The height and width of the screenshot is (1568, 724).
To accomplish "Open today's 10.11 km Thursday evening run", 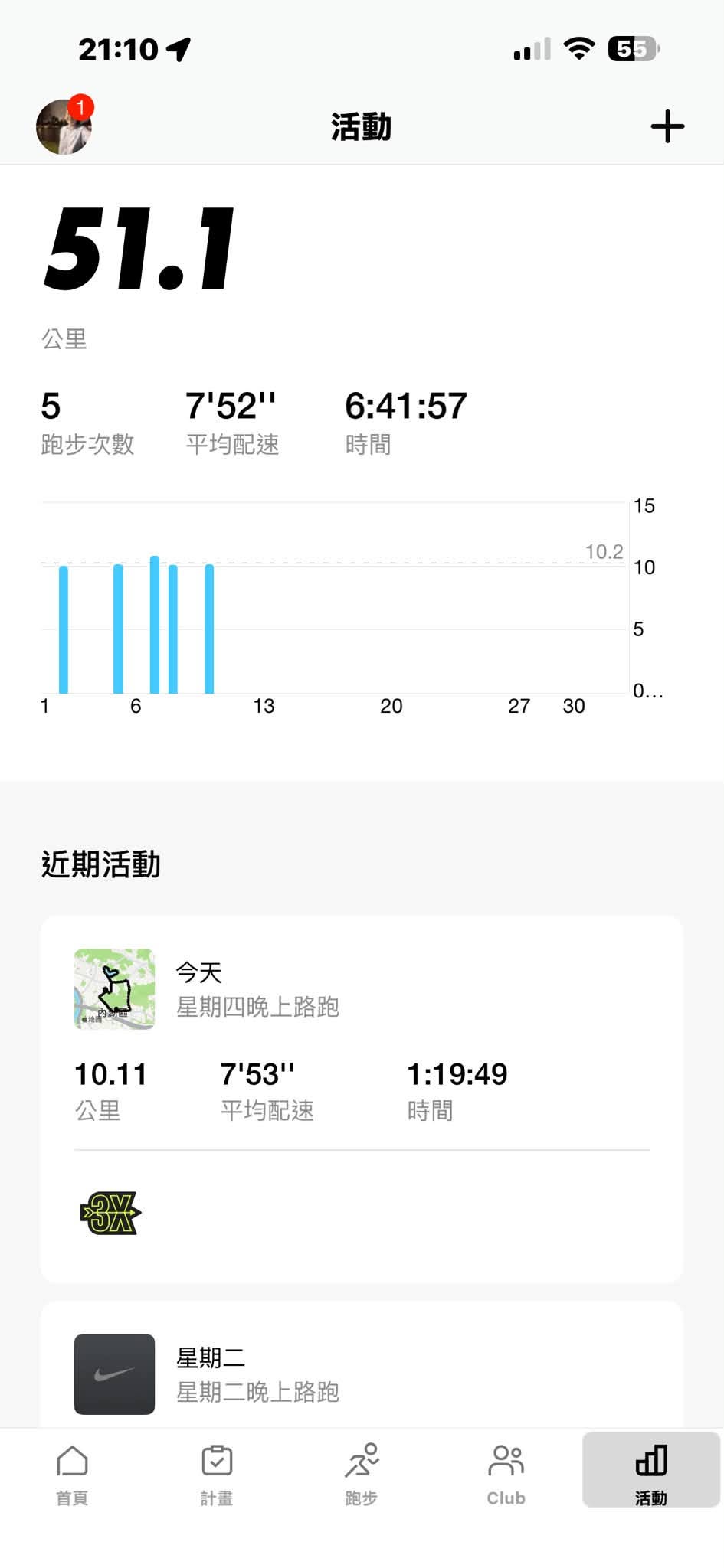I will click(362, 1099).
